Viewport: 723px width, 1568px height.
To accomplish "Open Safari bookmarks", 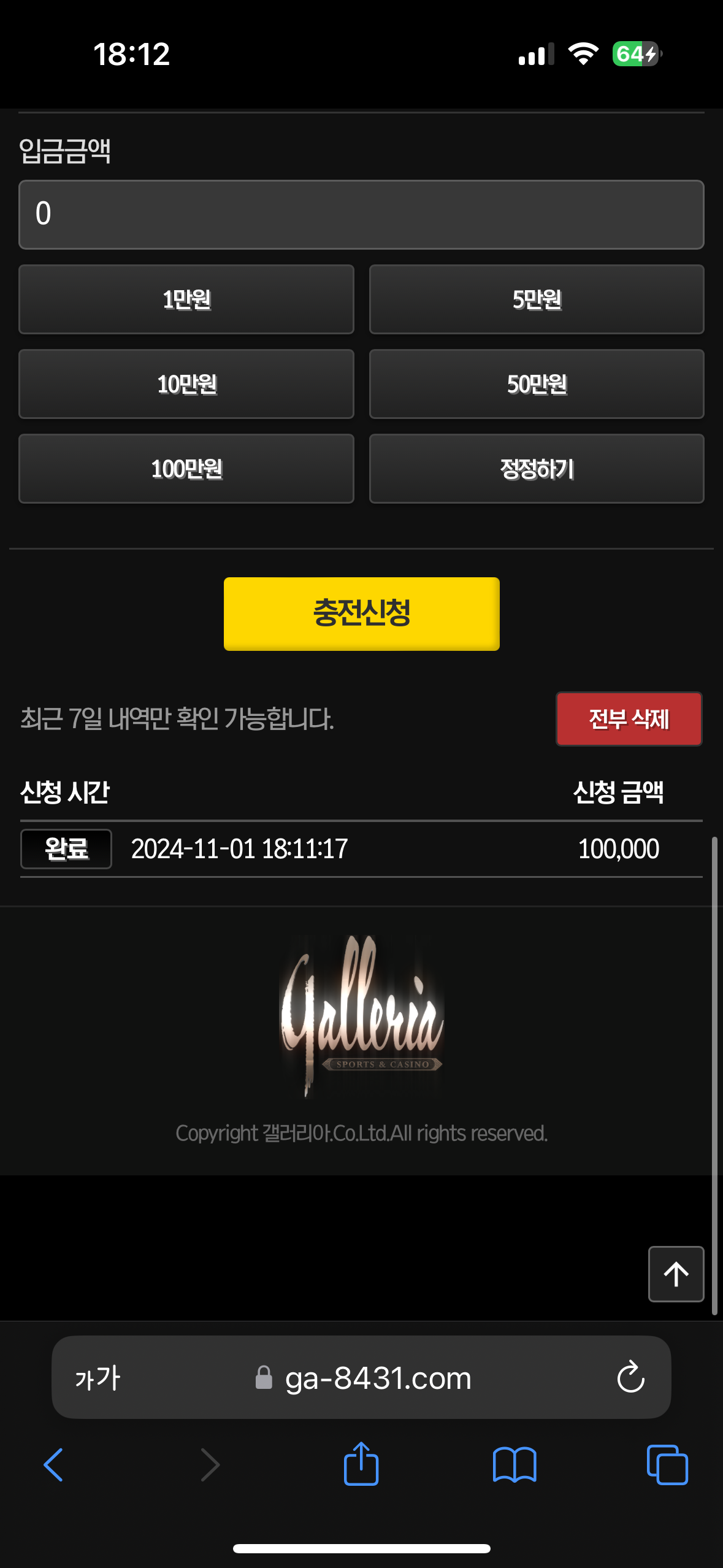I will [x=515, y=1465].
